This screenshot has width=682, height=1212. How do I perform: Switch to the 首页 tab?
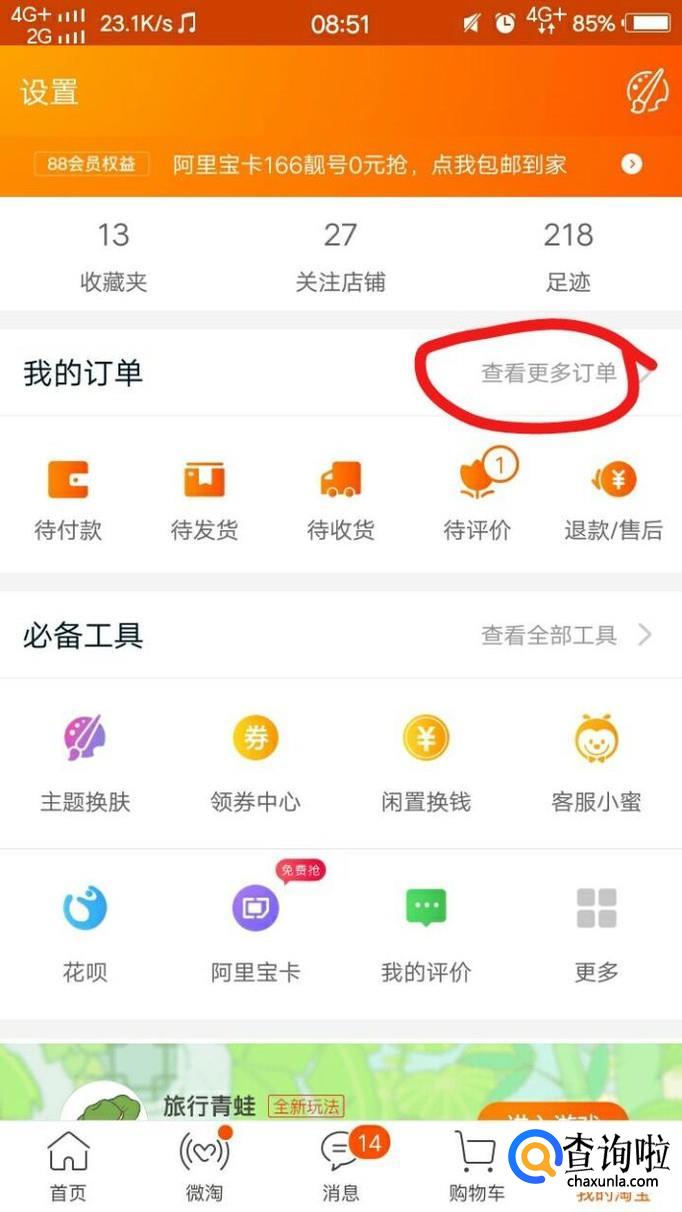click(68, 1166)
